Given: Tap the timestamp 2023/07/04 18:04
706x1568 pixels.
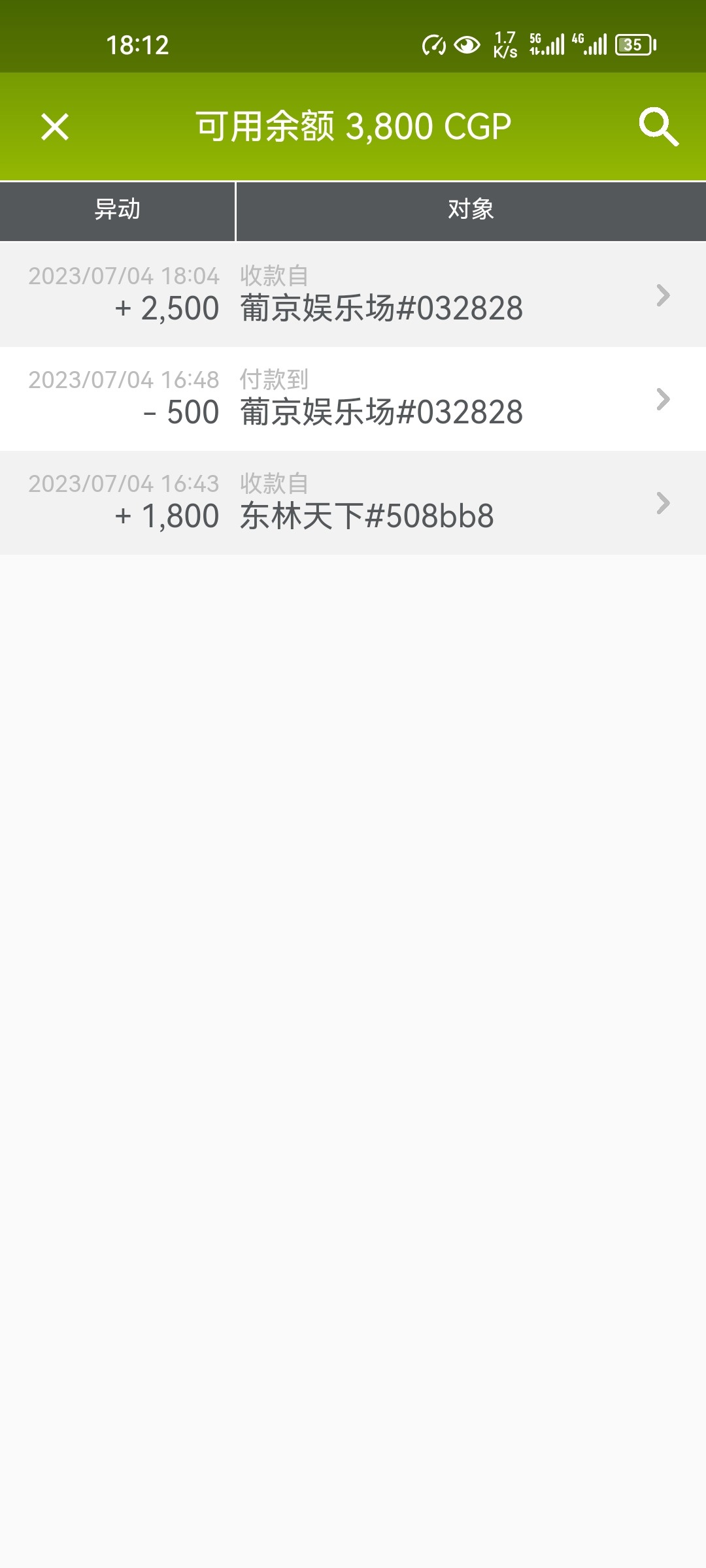Looking at the screenshot, I should (124, 276).
